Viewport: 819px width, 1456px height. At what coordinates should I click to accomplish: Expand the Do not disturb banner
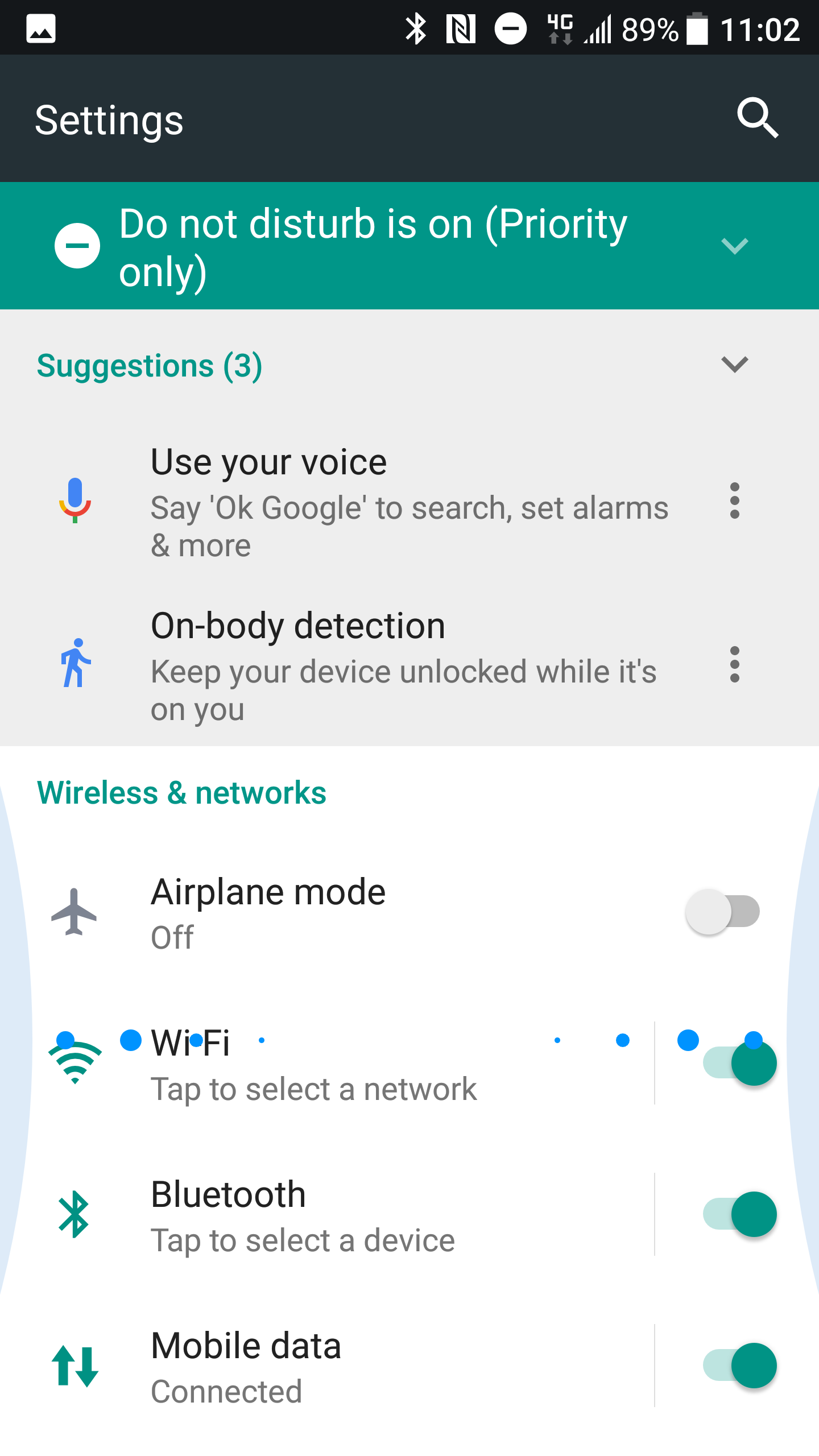point(734,246)
